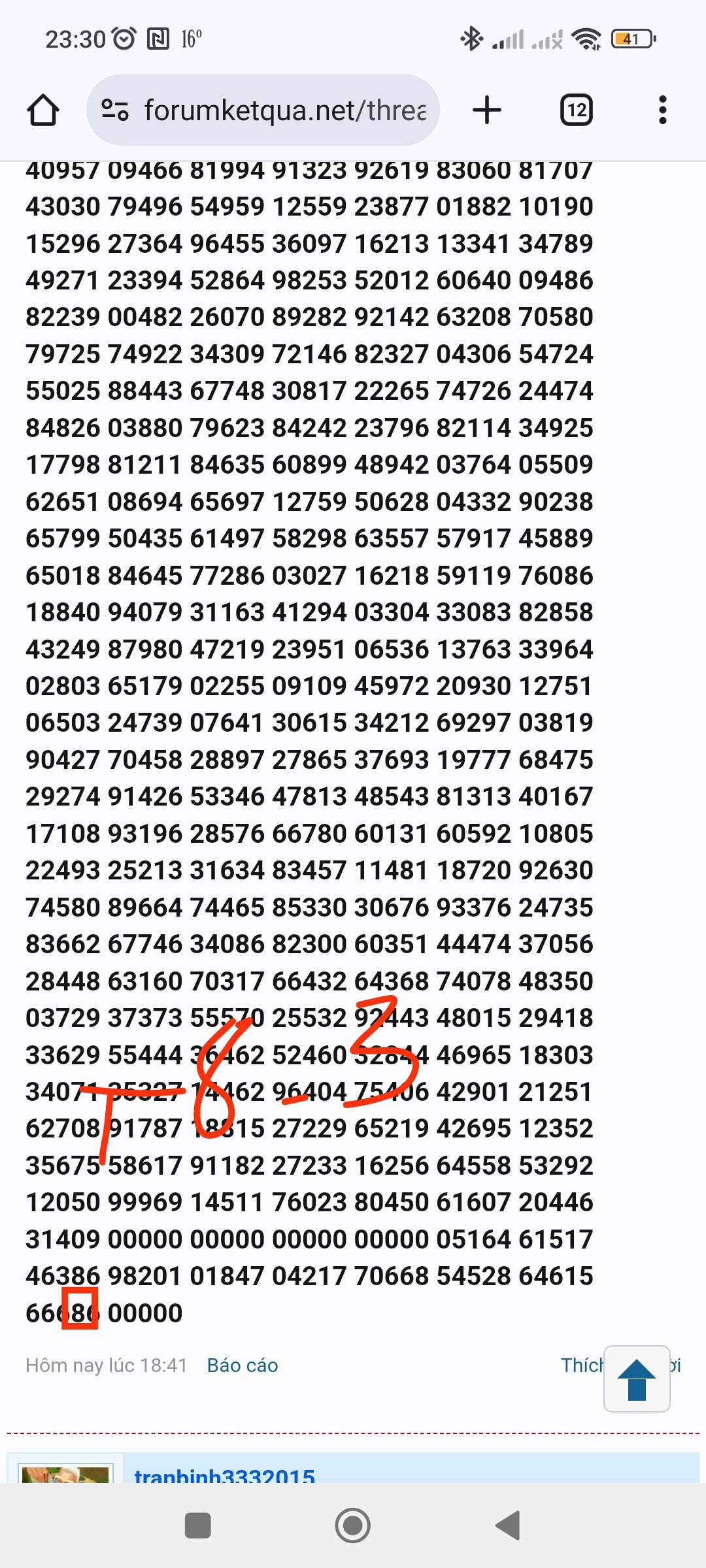706x1568 pixels.
Task: Tap the forumketqua.net address bar
Action: pos(263,110)
